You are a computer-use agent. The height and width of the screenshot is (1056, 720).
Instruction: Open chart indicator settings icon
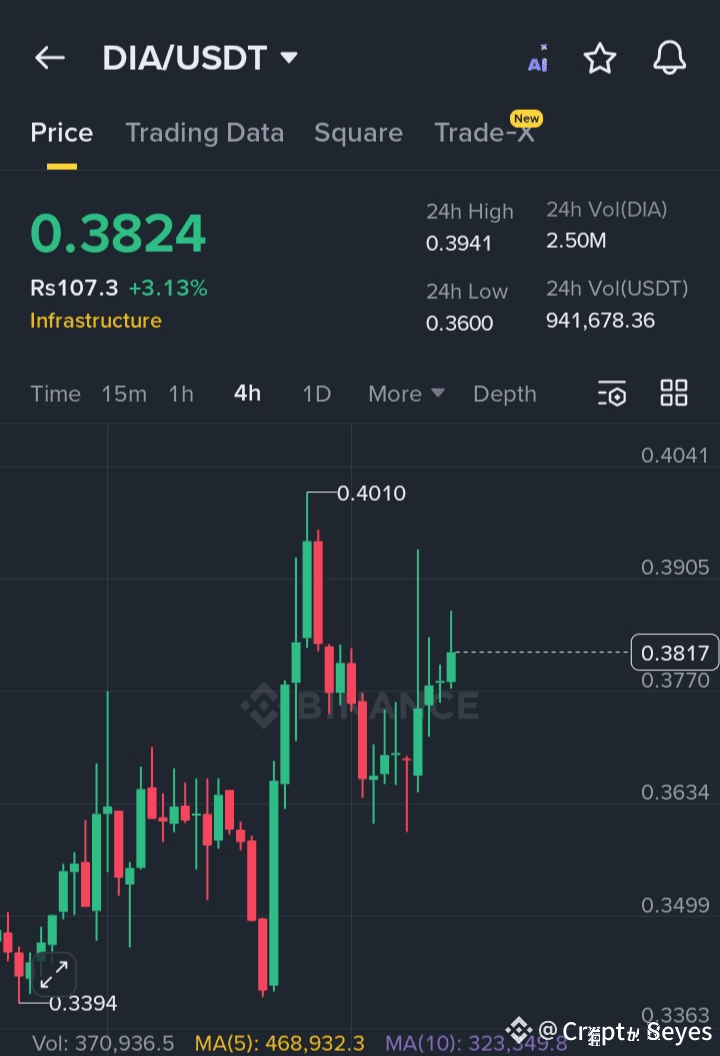coord(611,394)
